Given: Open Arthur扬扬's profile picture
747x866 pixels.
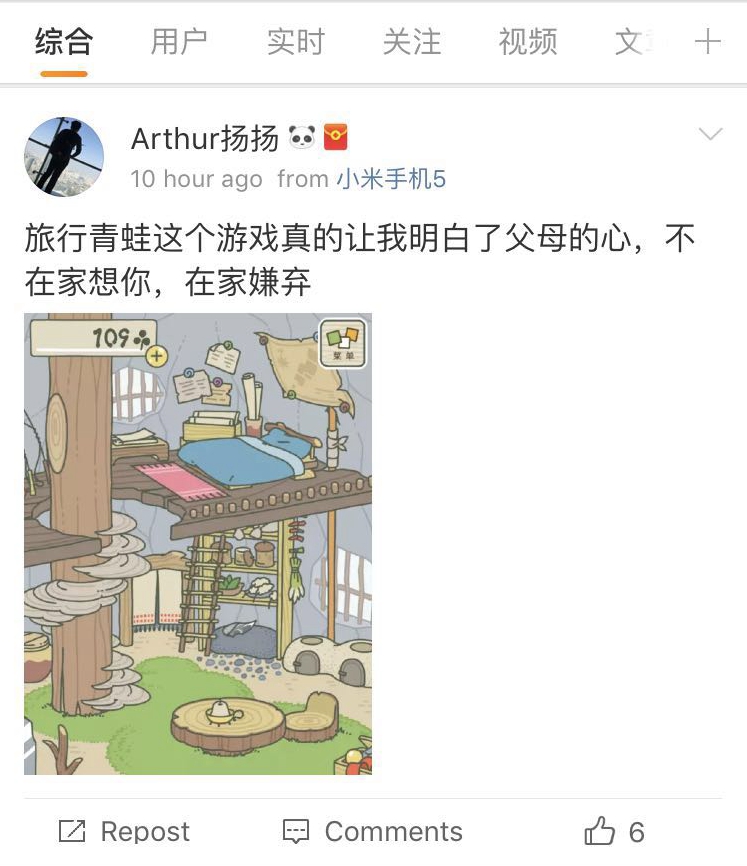Looking at the screenshot, I should (64, 156).
